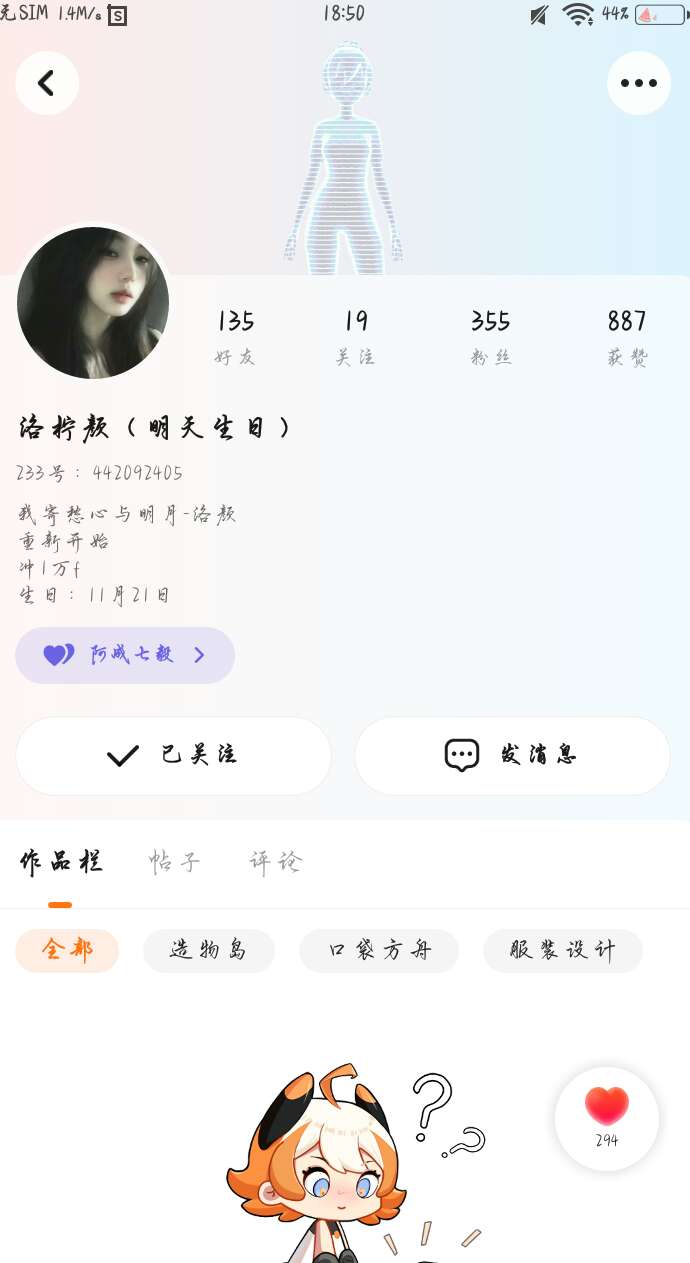Open the three-dot overflow menu

[638, 83]
